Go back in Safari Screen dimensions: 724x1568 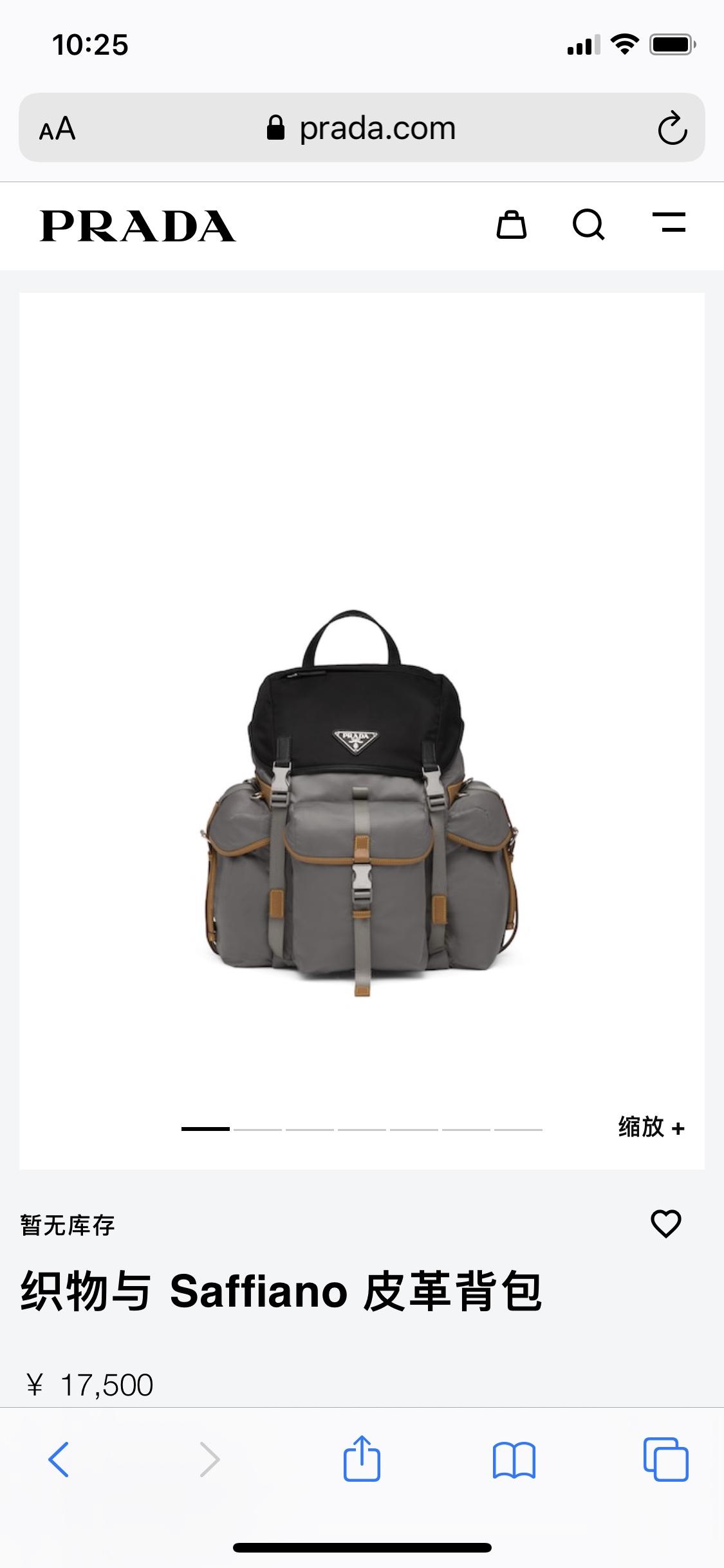[x=59, y=1459]
